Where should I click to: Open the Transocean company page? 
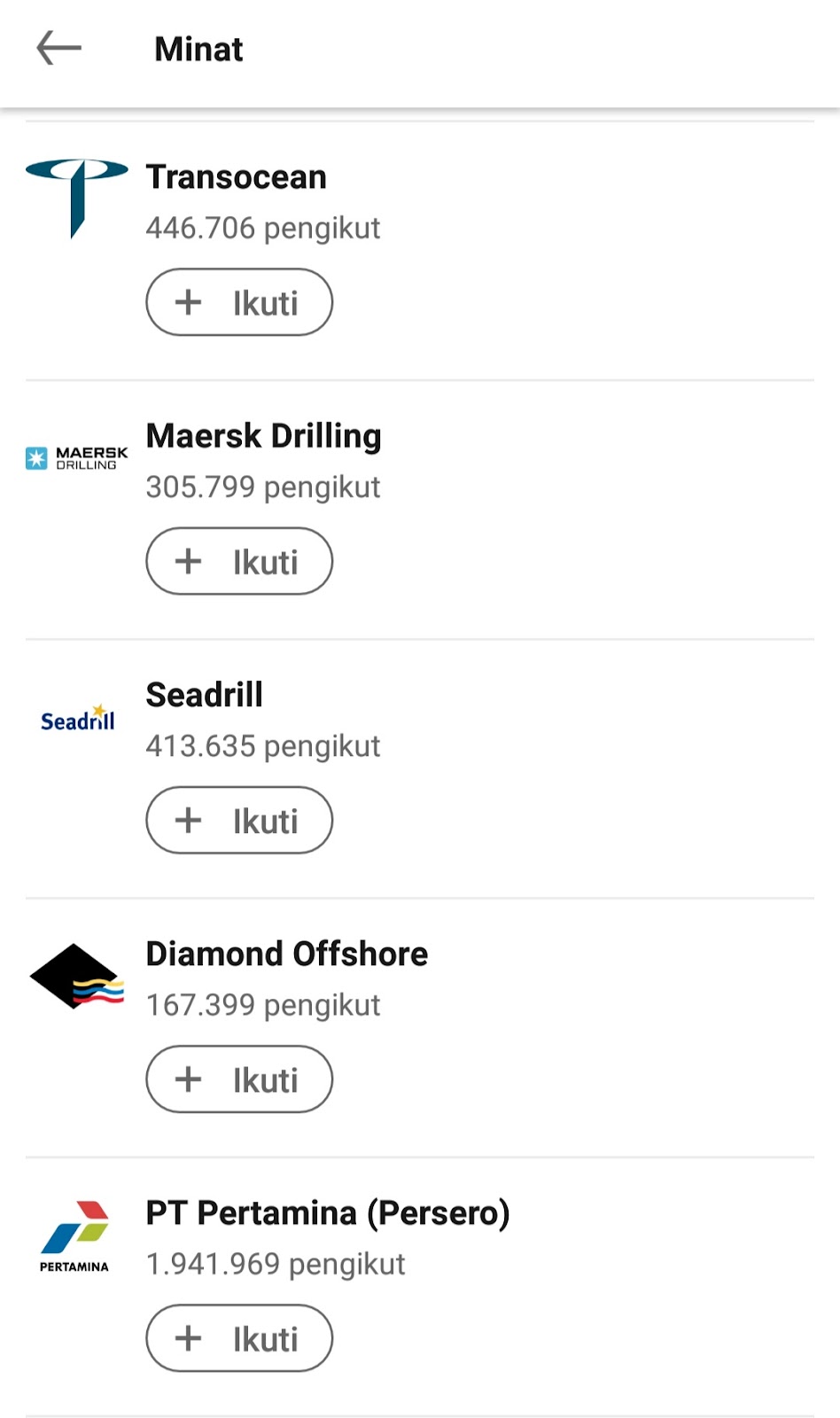[x=237, y=176]
